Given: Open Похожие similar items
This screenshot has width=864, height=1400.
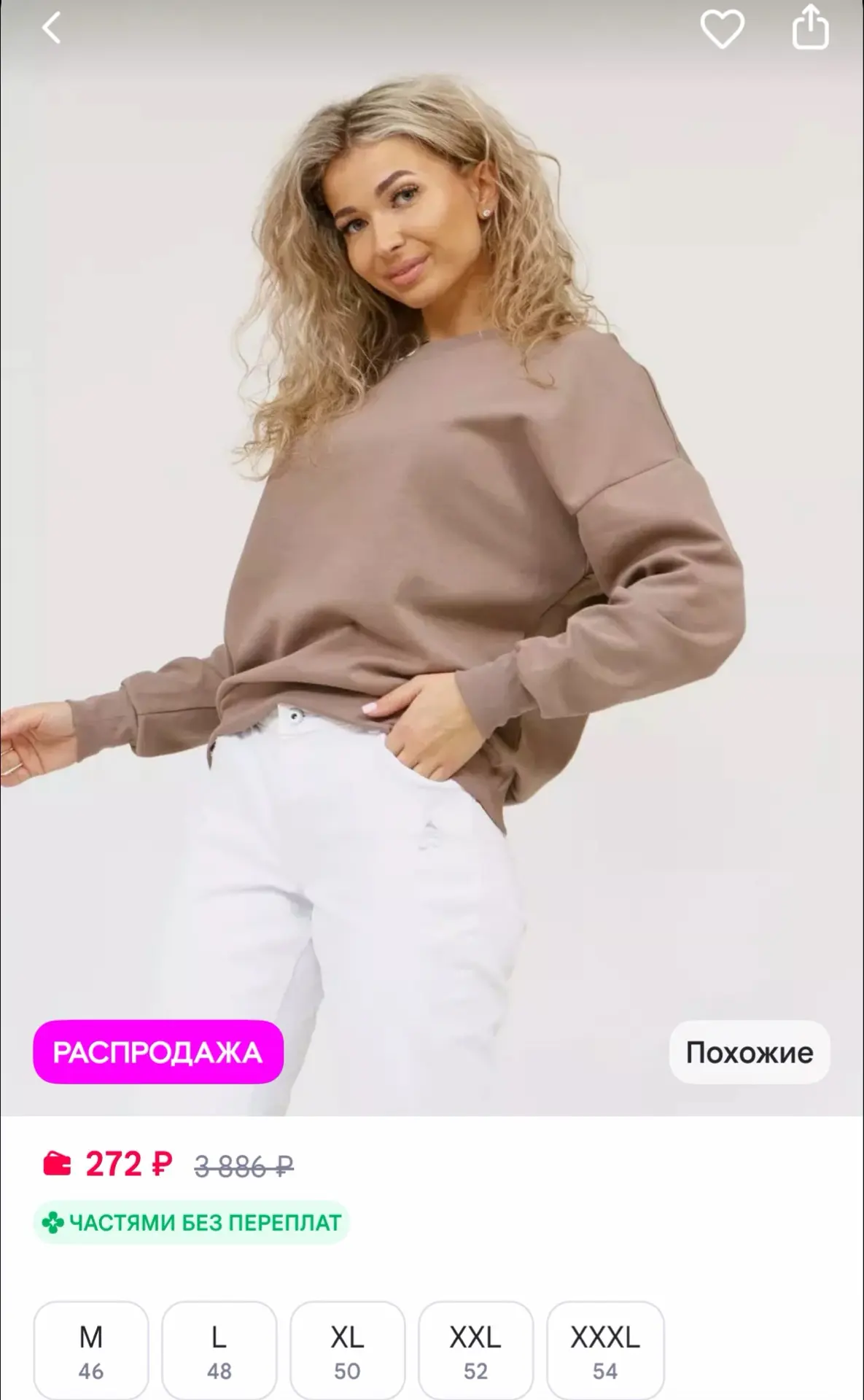Looking at the screenshot, I should [750, 1051].
